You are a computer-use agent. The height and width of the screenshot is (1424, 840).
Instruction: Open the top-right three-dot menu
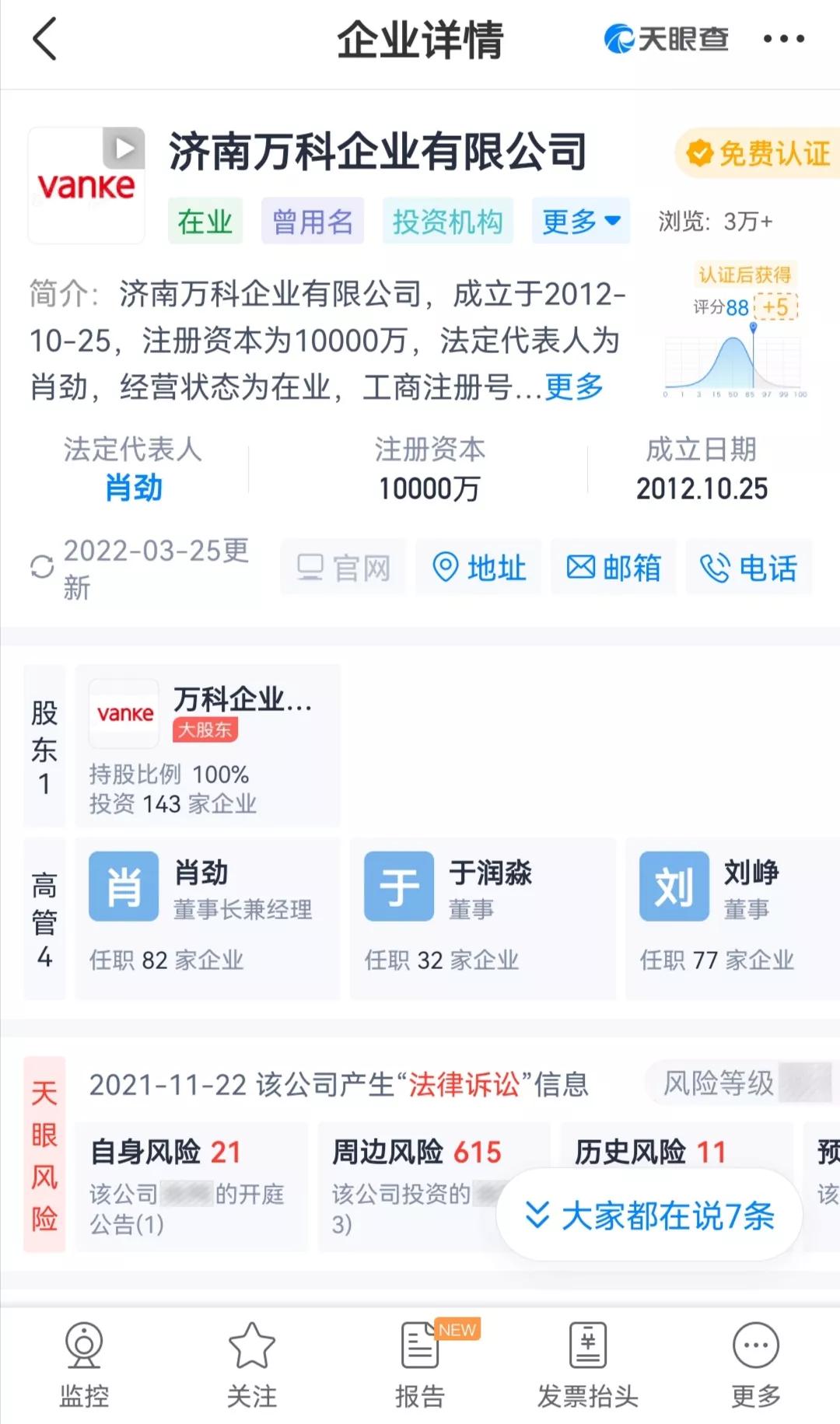[786, 38]
